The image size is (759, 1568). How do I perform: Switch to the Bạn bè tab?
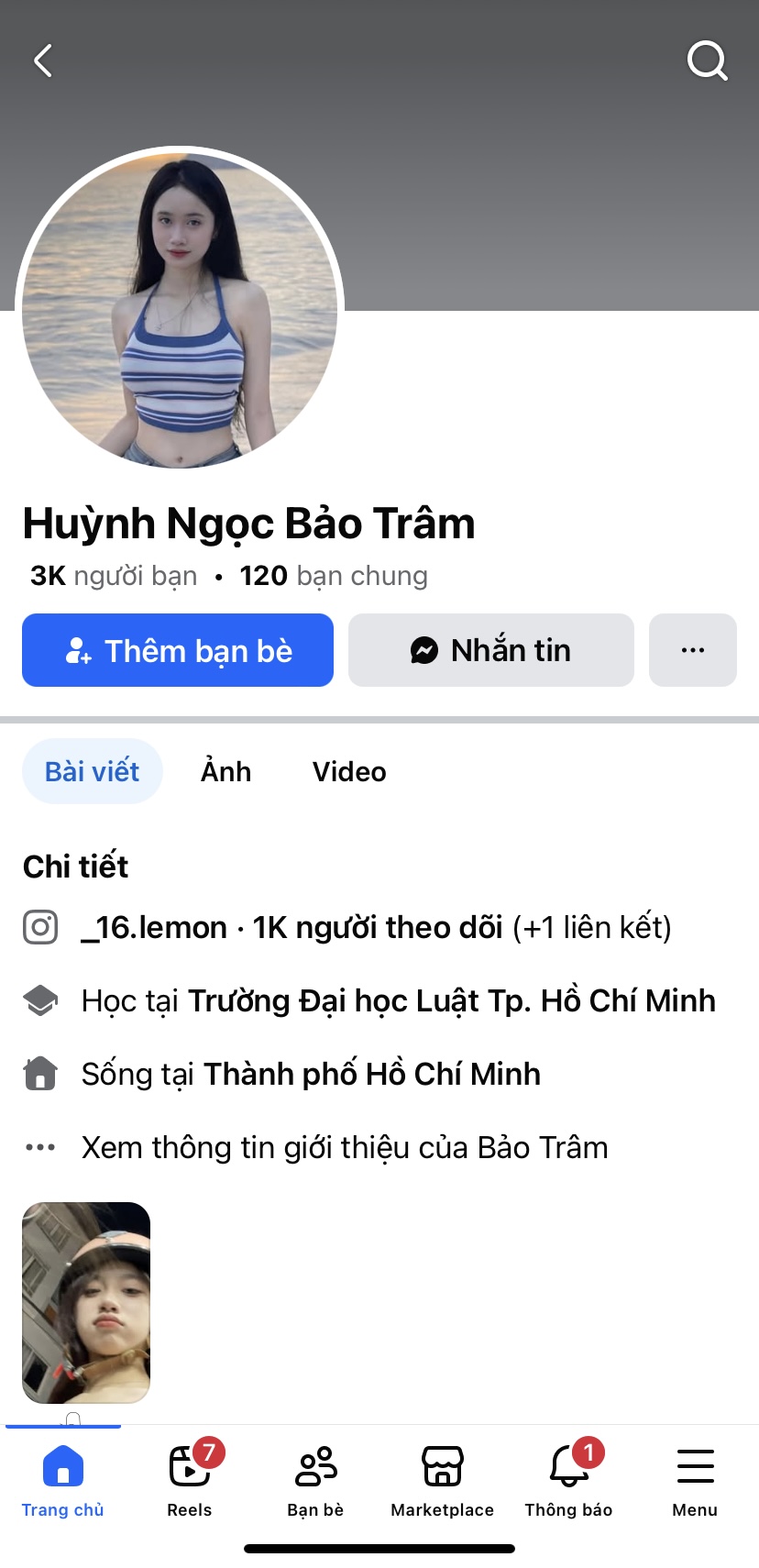pyautogui.click(x=315, y=1476)
